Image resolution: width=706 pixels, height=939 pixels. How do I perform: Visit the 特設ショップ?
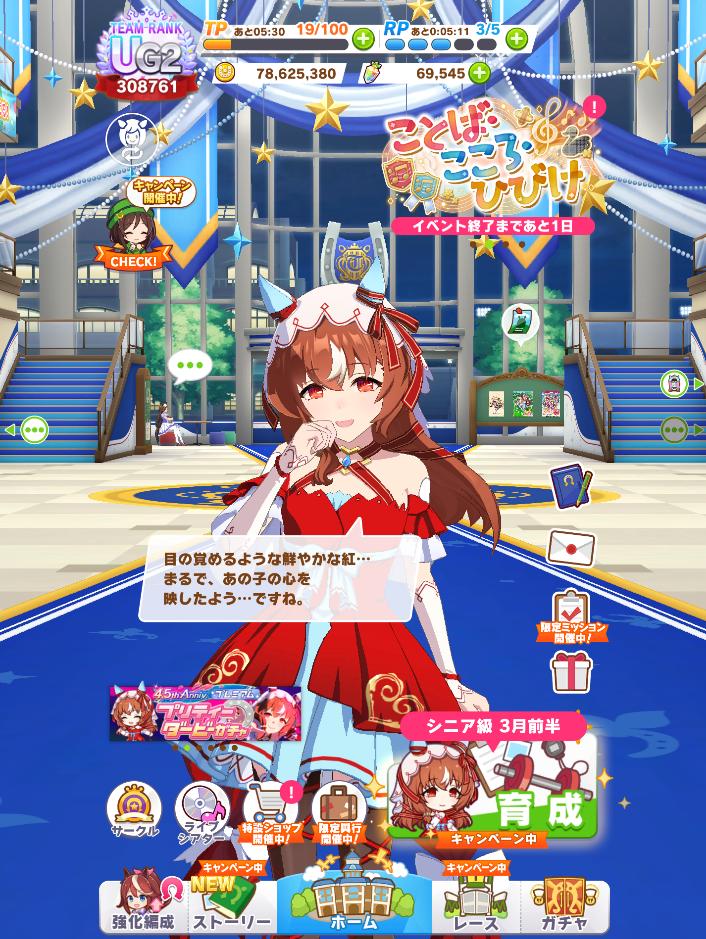pos(269,809)
